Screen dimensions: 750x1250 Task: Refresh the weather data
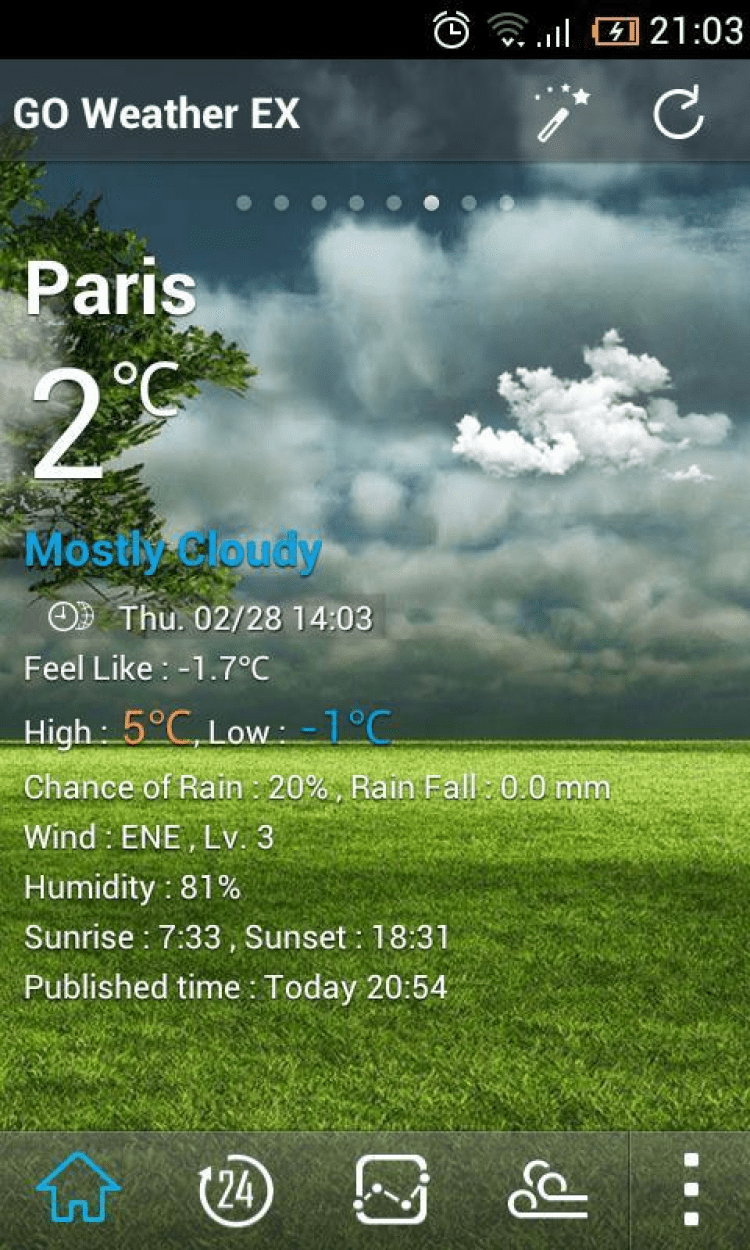pos(679,113)
